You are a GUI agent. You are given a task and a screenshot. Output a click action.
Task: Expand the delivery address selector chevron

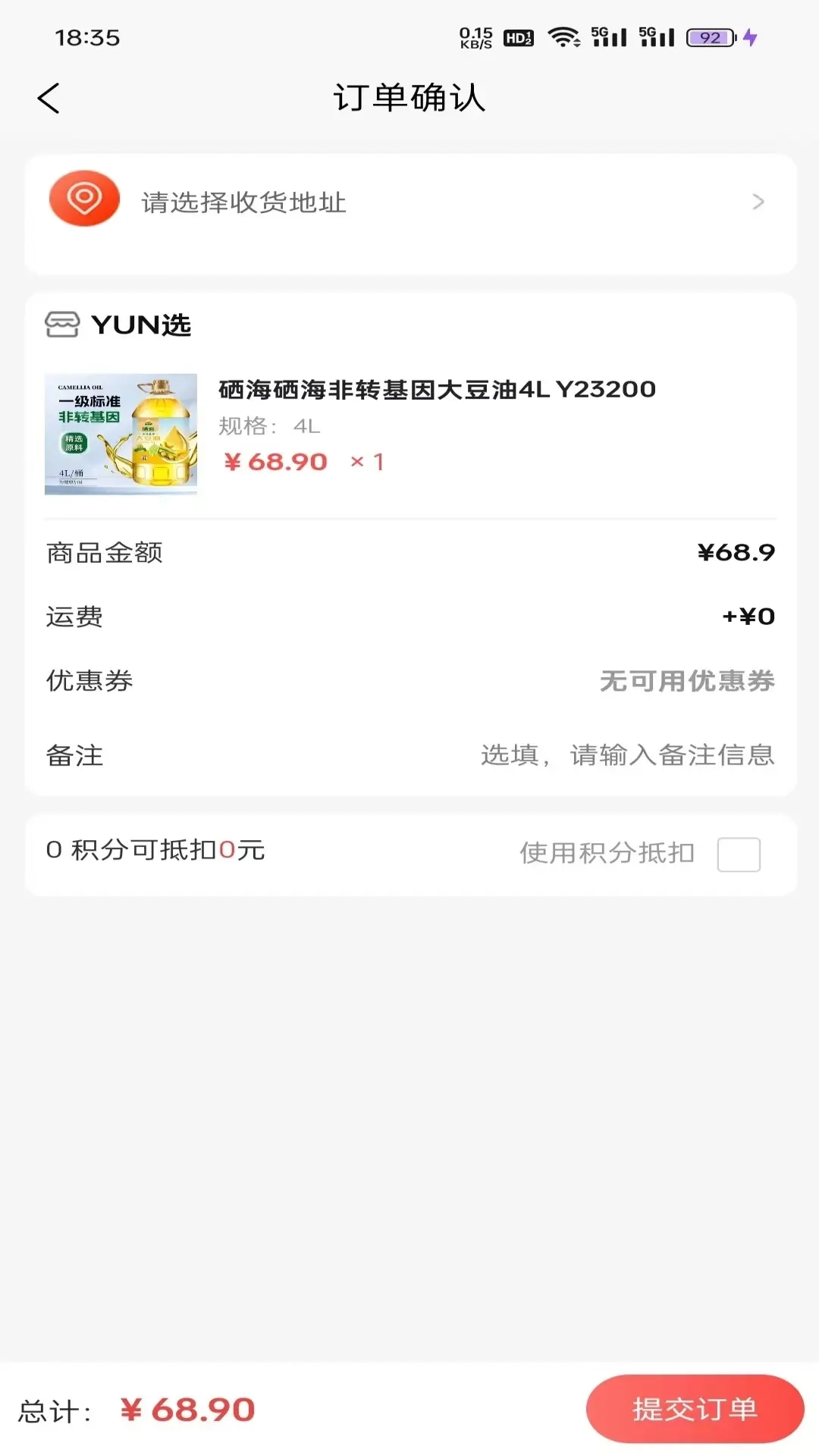pos(758,202)
